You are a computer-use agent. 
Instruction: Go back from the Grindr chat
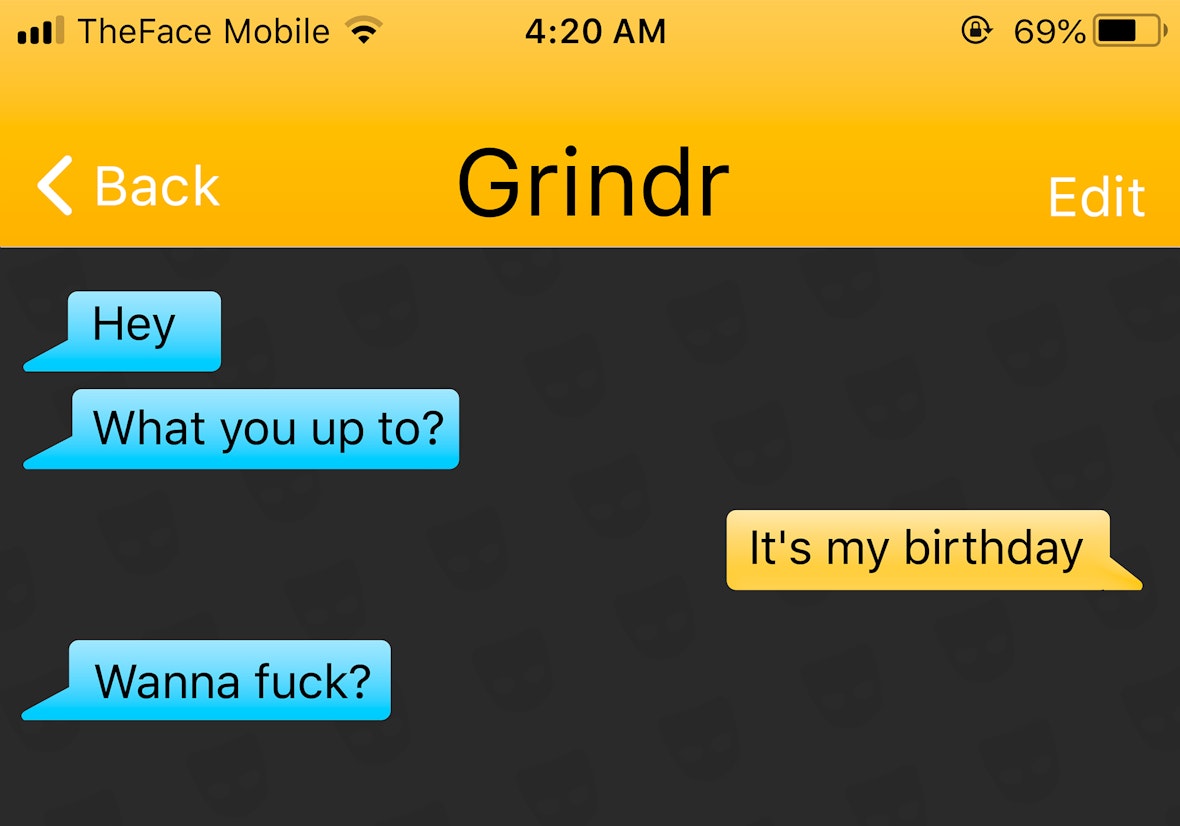pyautogui.click(x=128, y=187)
